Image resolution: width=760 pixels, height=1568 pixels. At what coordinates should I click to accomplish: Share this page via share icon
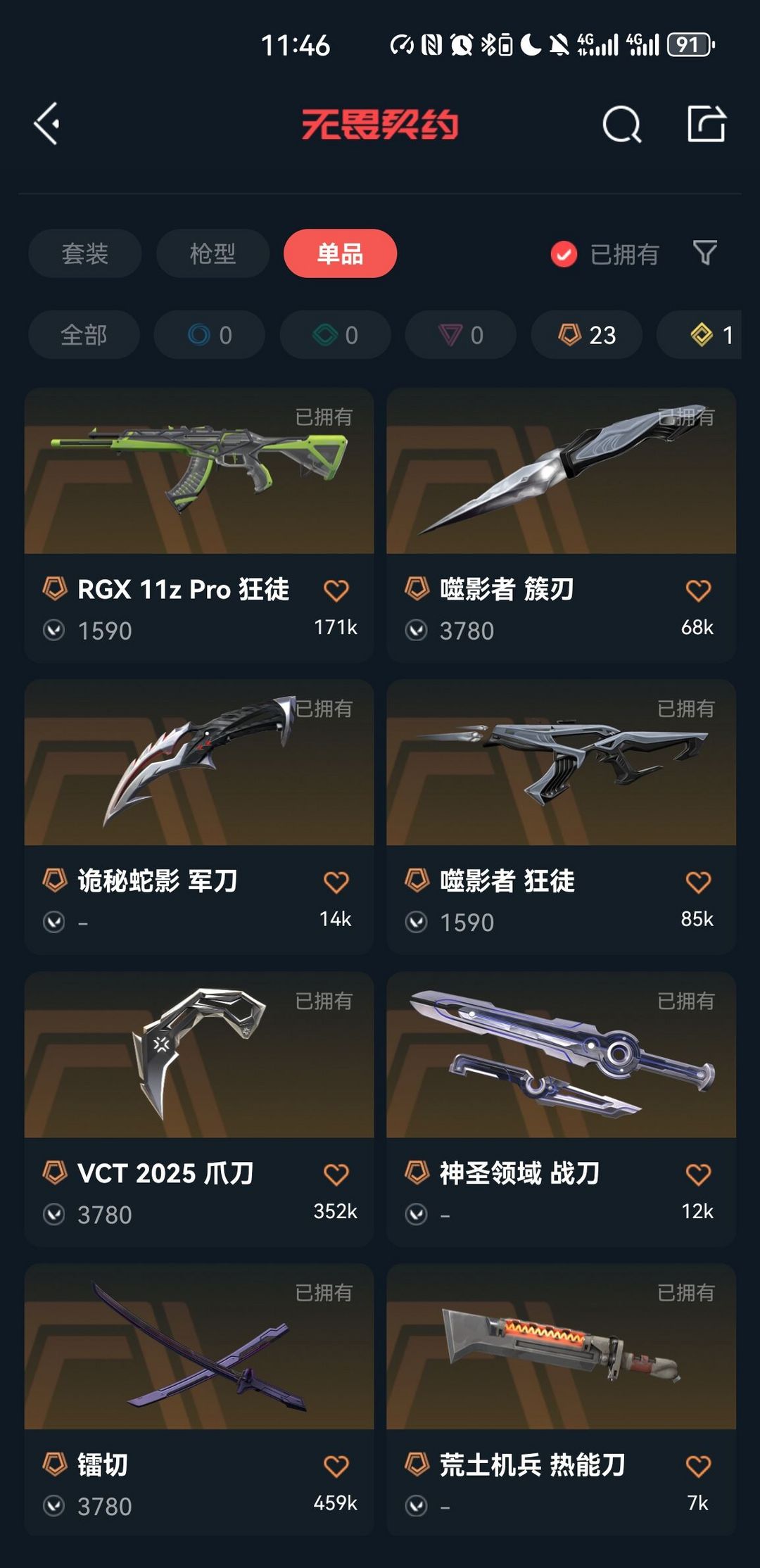coord(706,125)
